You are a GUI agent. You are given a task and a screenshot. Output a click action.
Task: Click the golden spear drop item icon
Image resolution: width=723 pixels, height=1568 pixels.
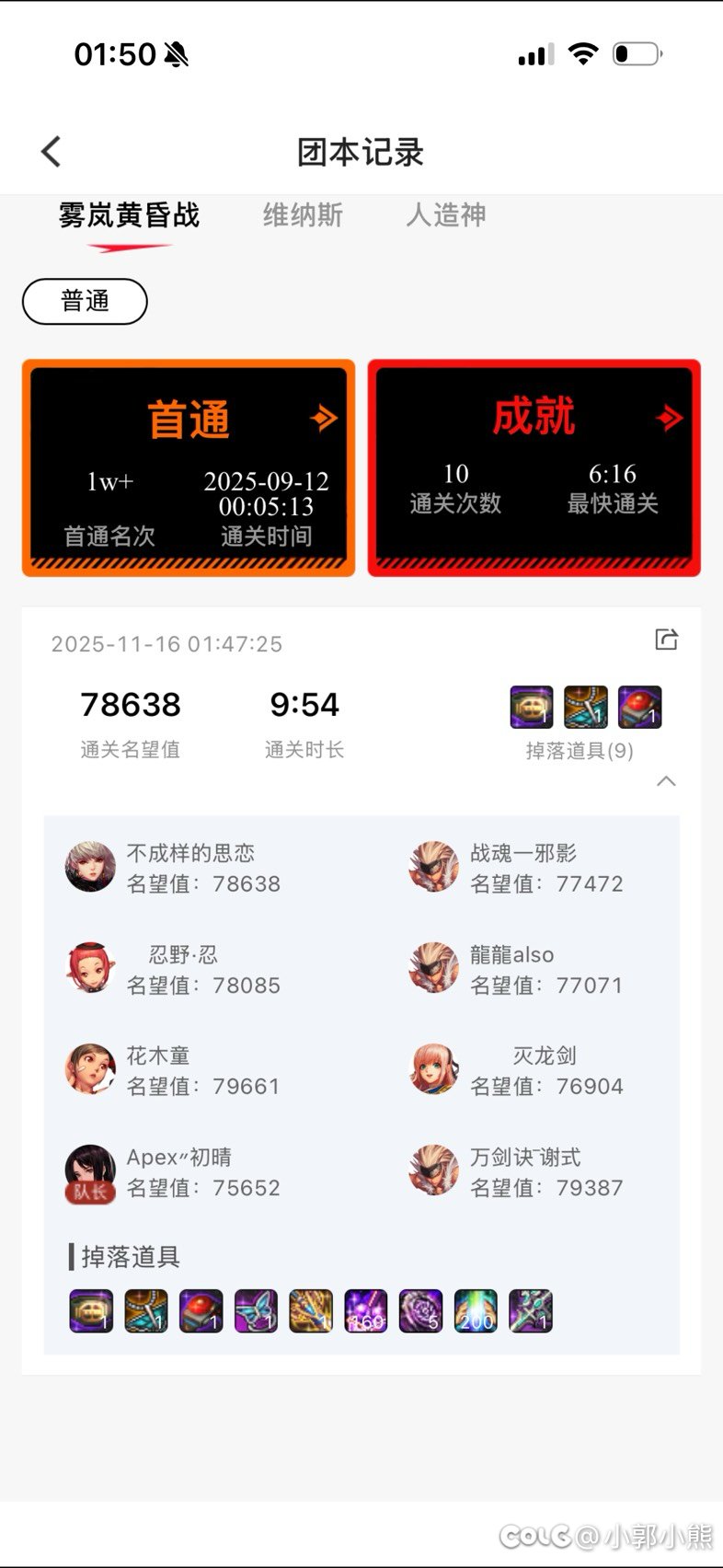310,1310
